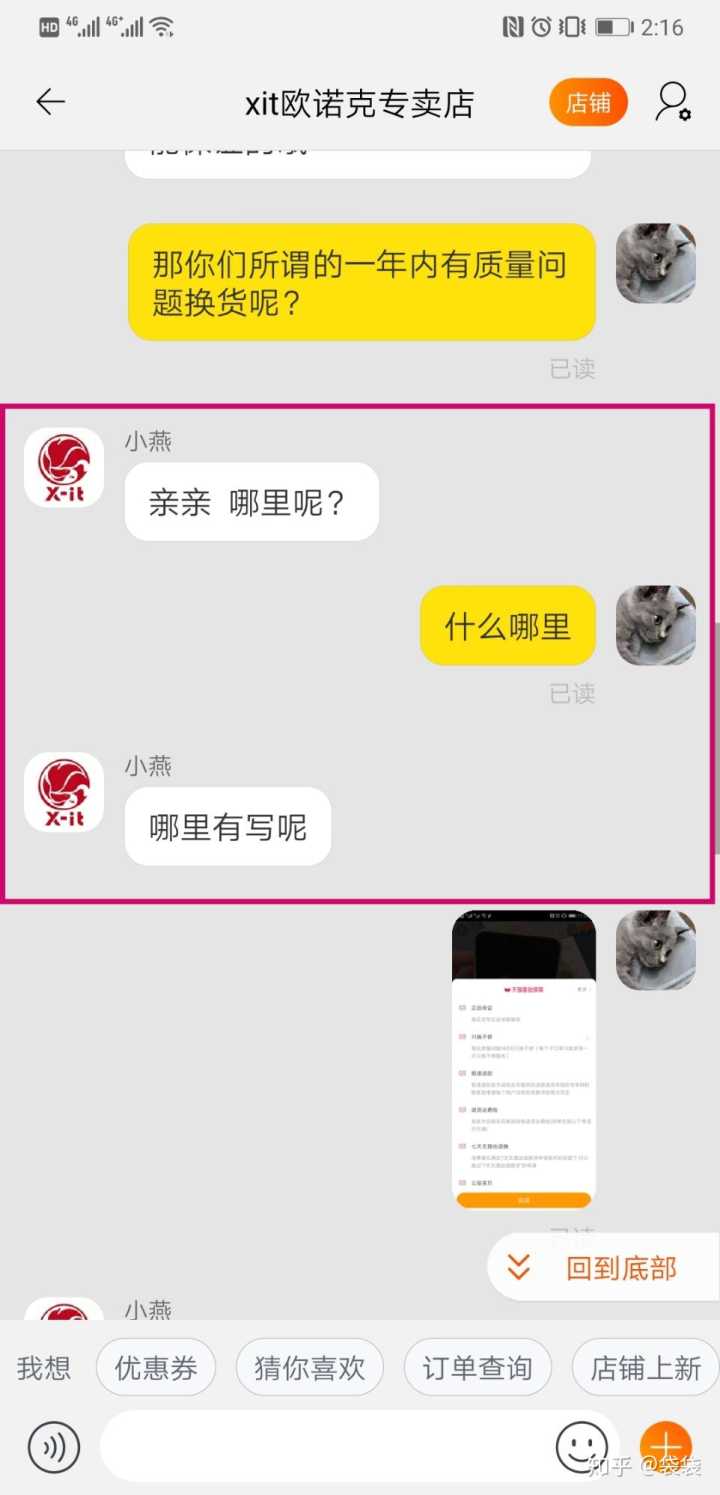This screenshot has height=1495, width=720.
Task: Tap 小燕's shop avatar beside 亲亲 哪里呢
Action: [x=64, y=467]
